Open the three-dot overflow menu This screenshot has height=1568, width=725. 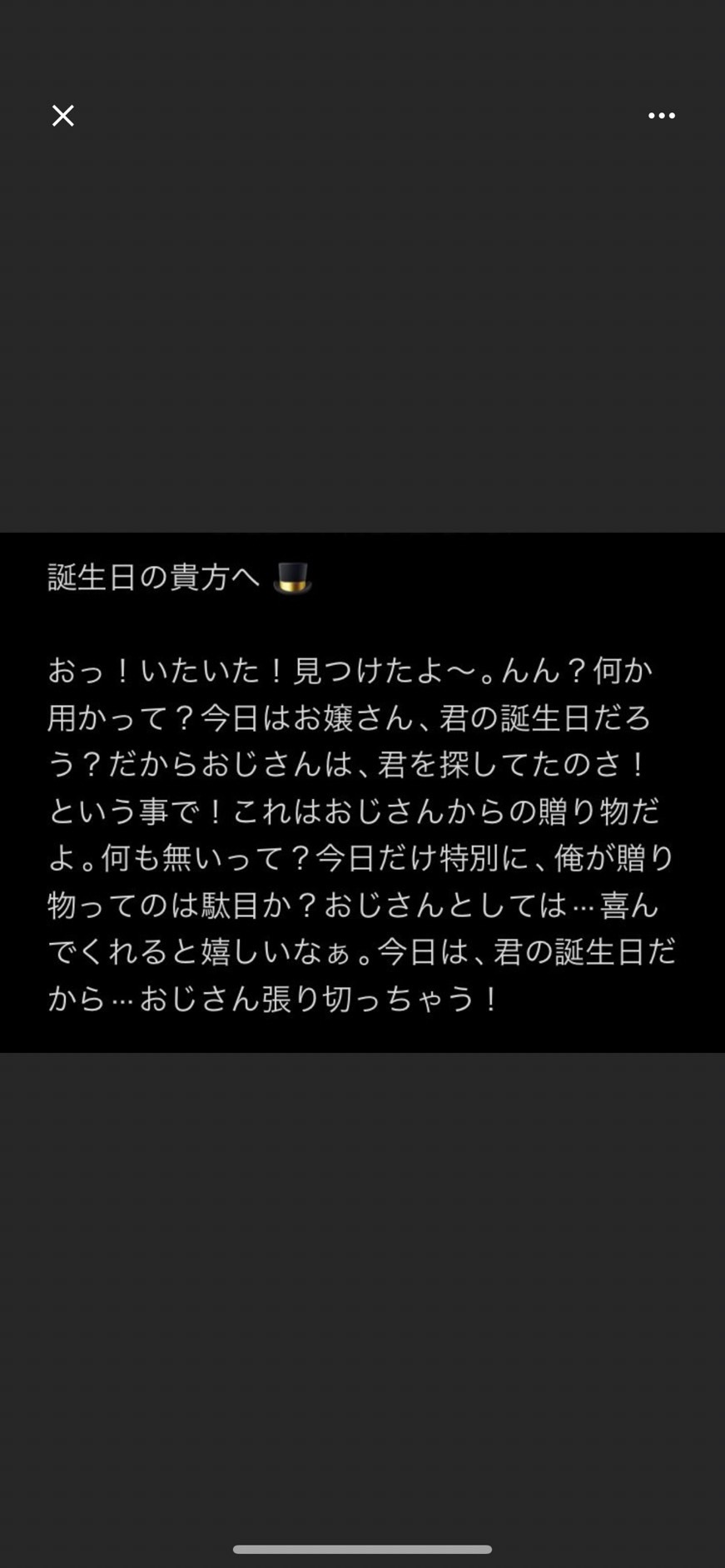(x=662, y=116)
